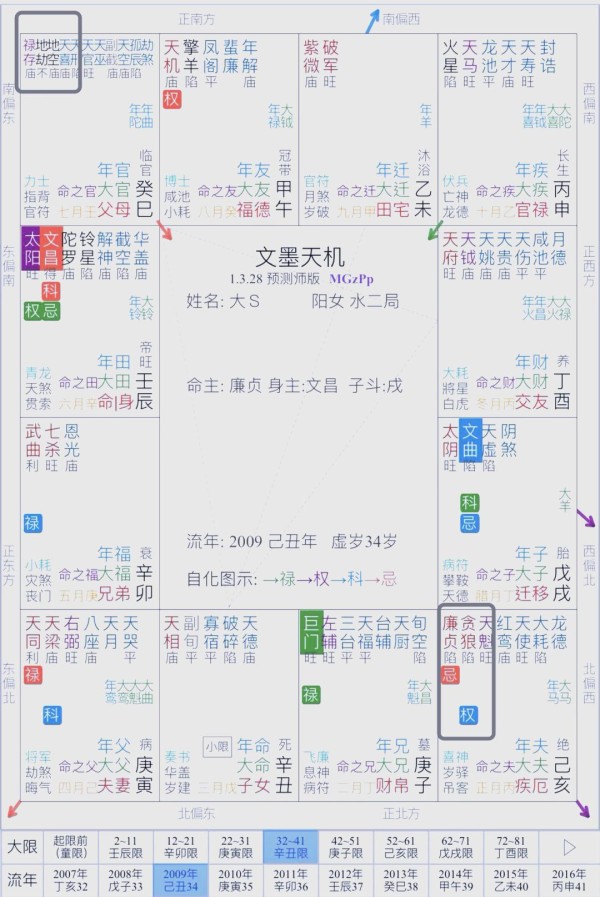The height and width of the screenshot is (897, 600).
Task: Tap the 小限 label in 辛丑 palace
Action: click(217, 745)
